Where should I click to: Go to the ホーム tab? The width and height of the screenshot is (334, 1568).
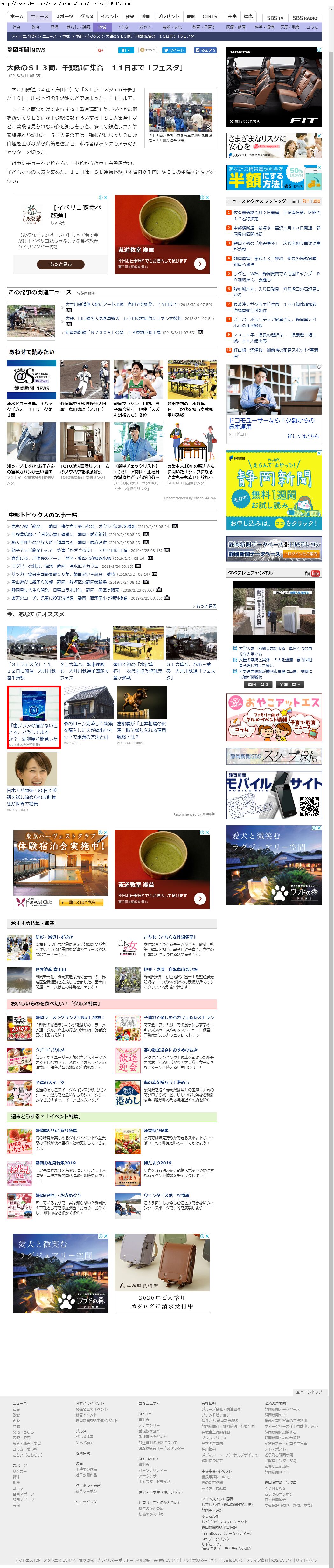coord(17,17)
